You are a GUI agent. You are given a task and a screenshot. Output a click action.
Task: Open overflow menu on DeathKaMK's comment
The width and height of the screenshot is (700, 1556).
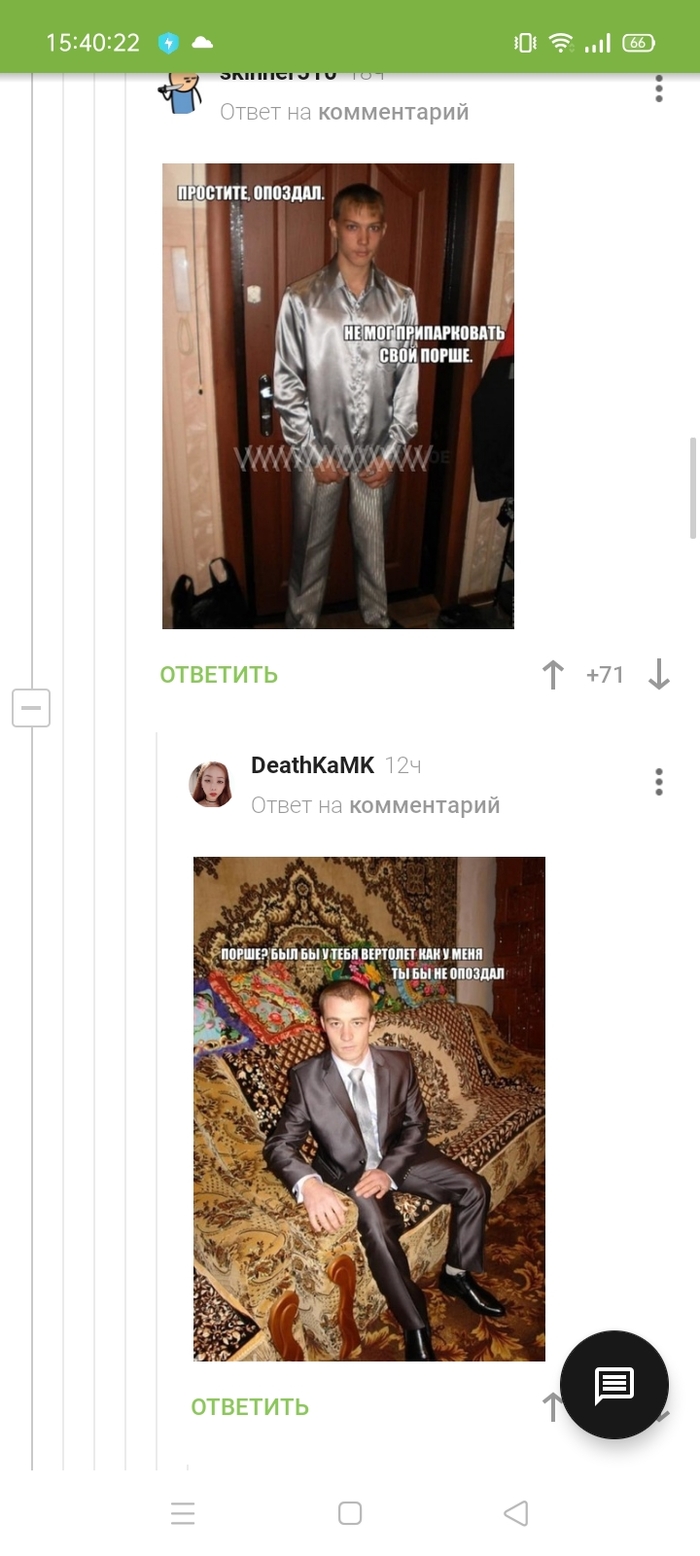tap(658, 782)
